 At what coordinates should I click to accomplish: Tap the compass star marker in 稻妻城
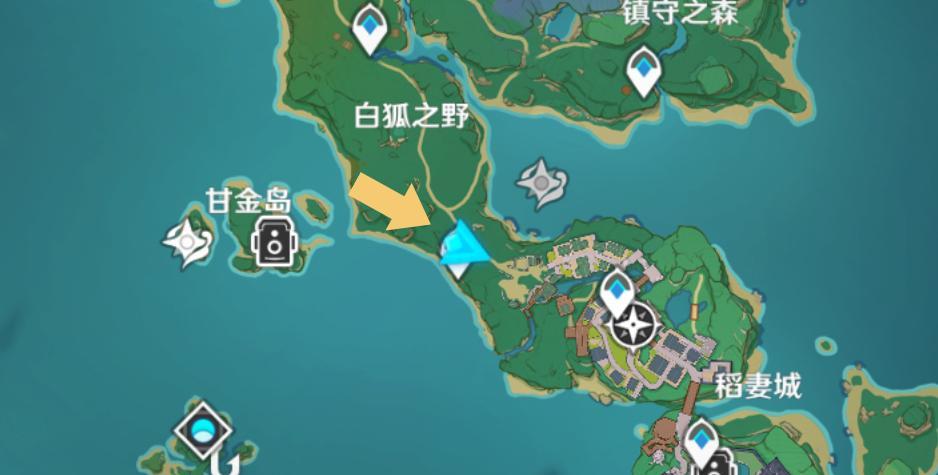pyautogui.click(x=634, y=325)
